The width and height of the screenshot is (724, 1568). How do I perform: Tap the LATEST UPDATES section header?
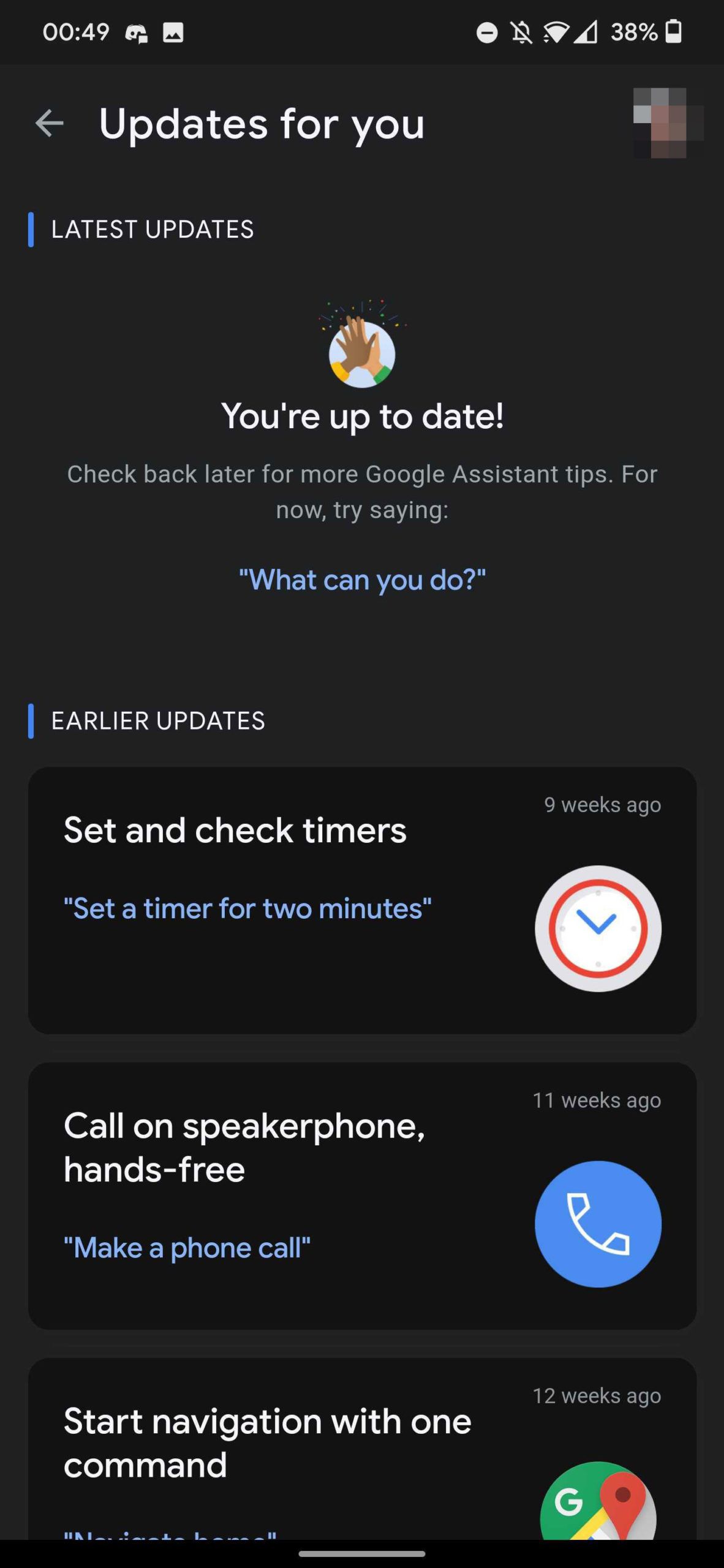click(153, 229)
